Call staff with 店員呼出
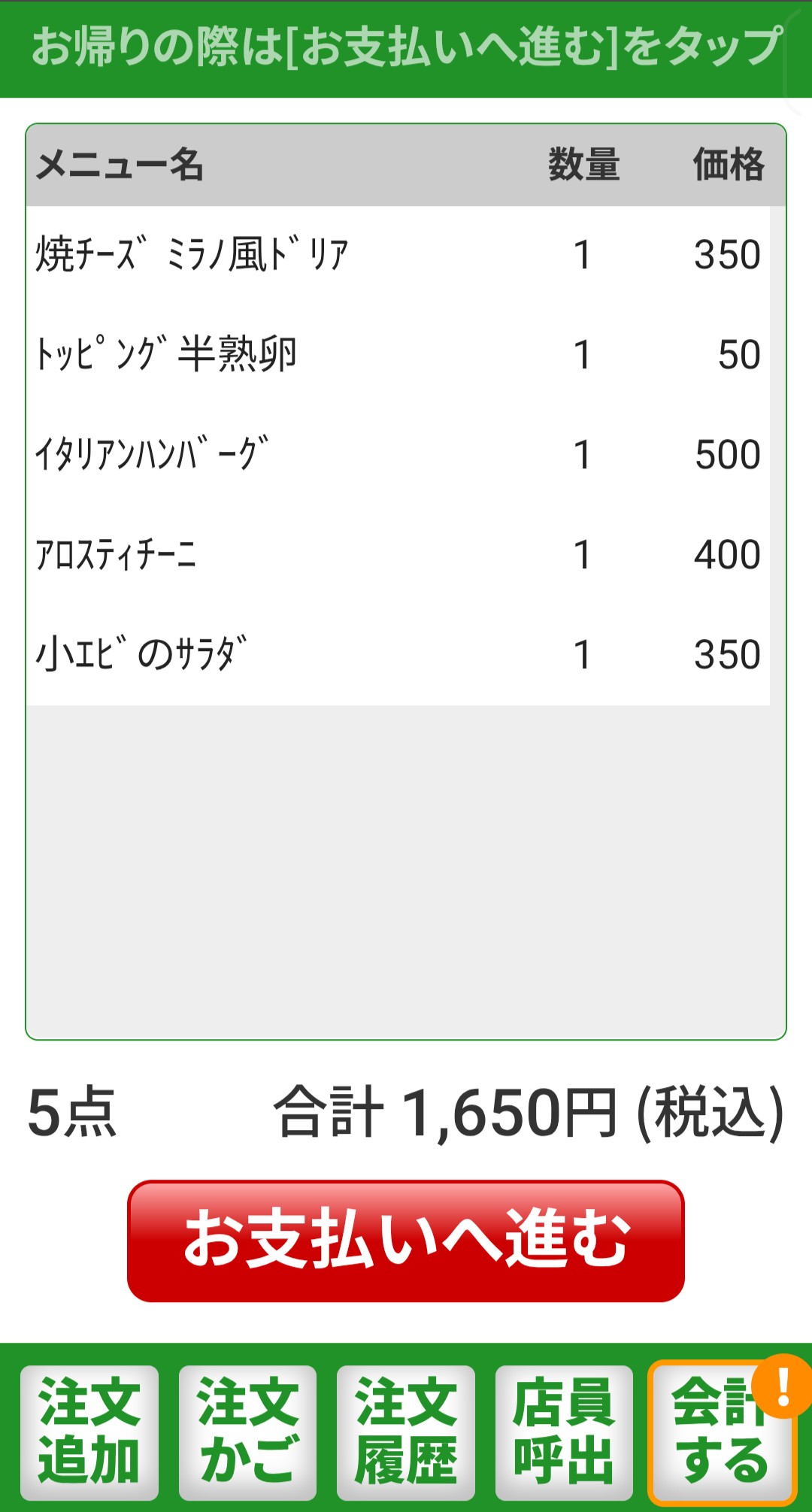This screenshot has height=1512, width=812. coord(564,1432)
